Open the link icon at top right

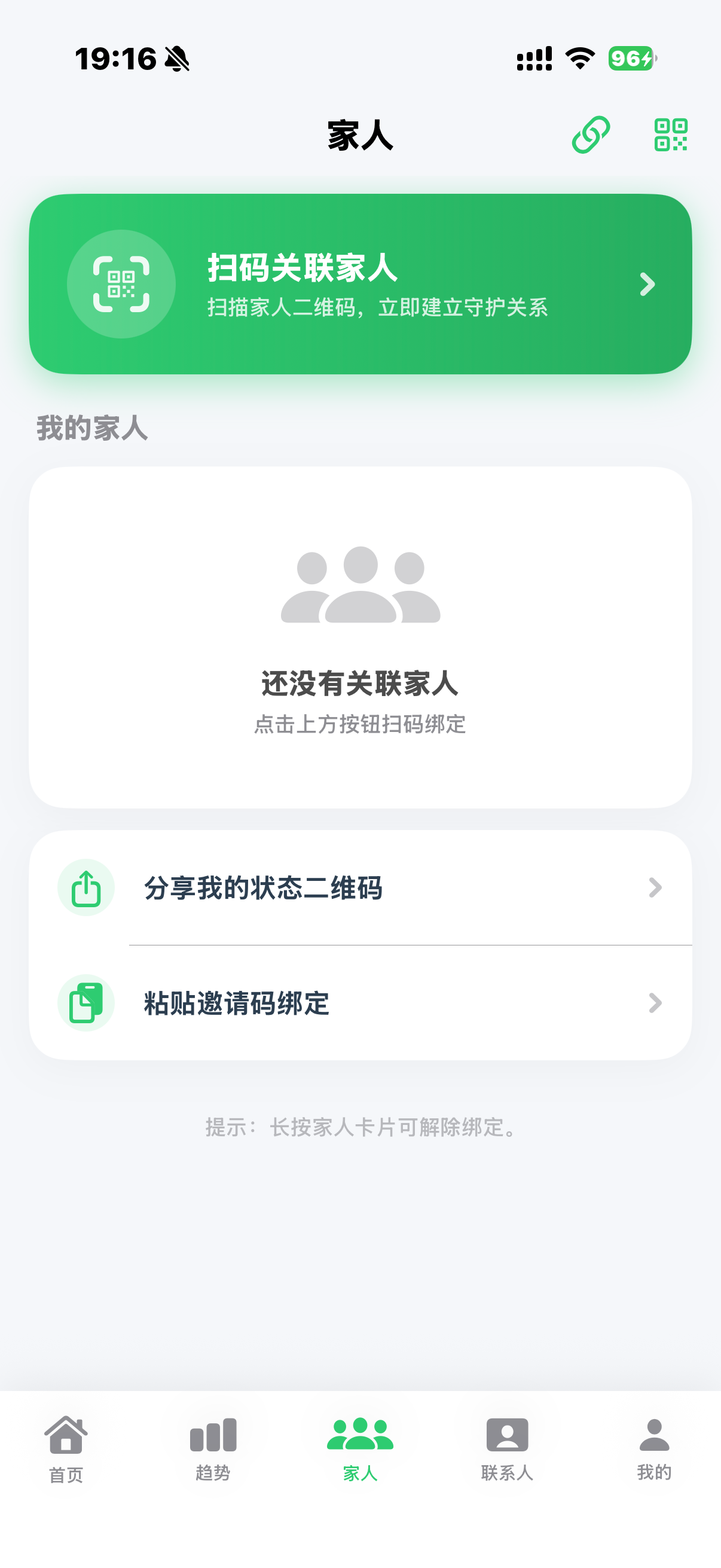coord(591,136)
